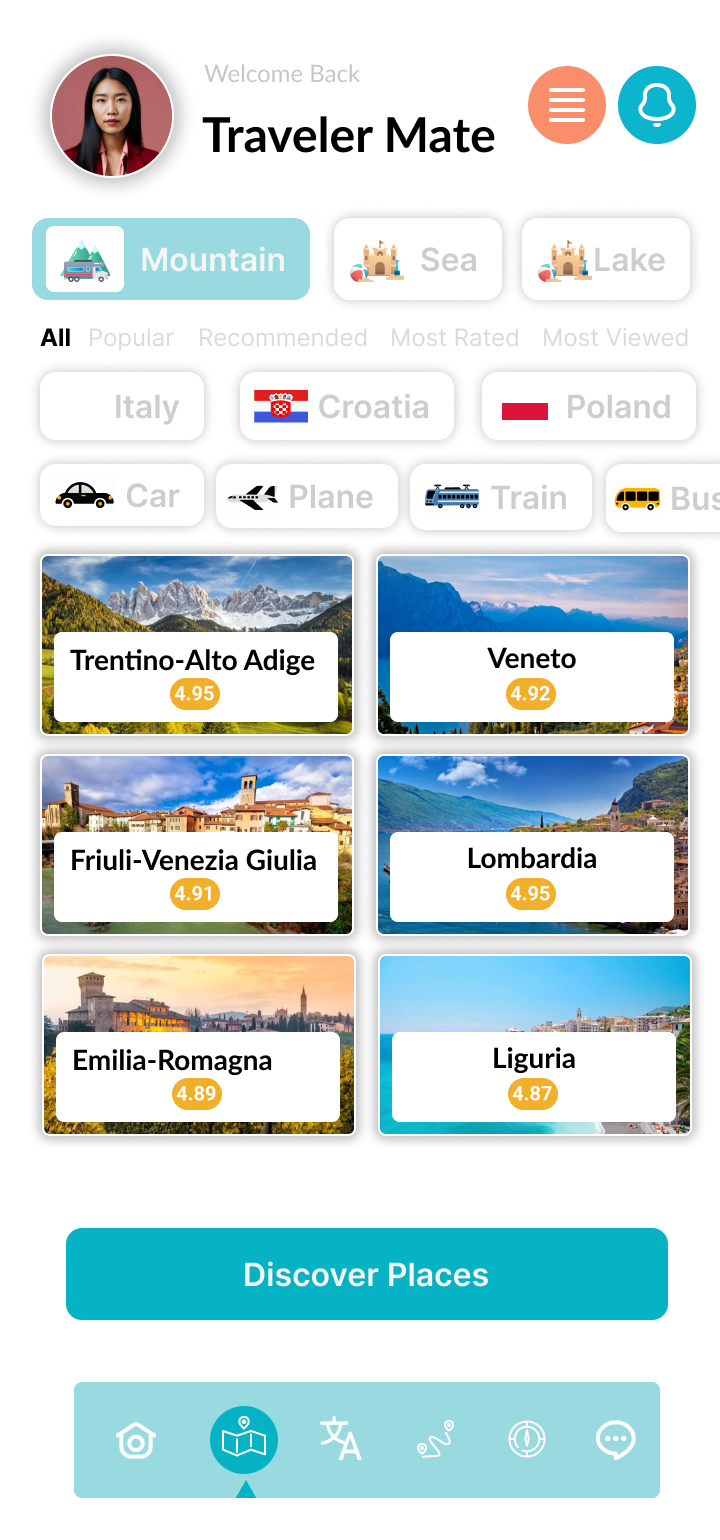Tap the Liguria destination tile
The width and height of the screenshot is (720, 1540).
pyautogui.click(x=535, y=1045)
